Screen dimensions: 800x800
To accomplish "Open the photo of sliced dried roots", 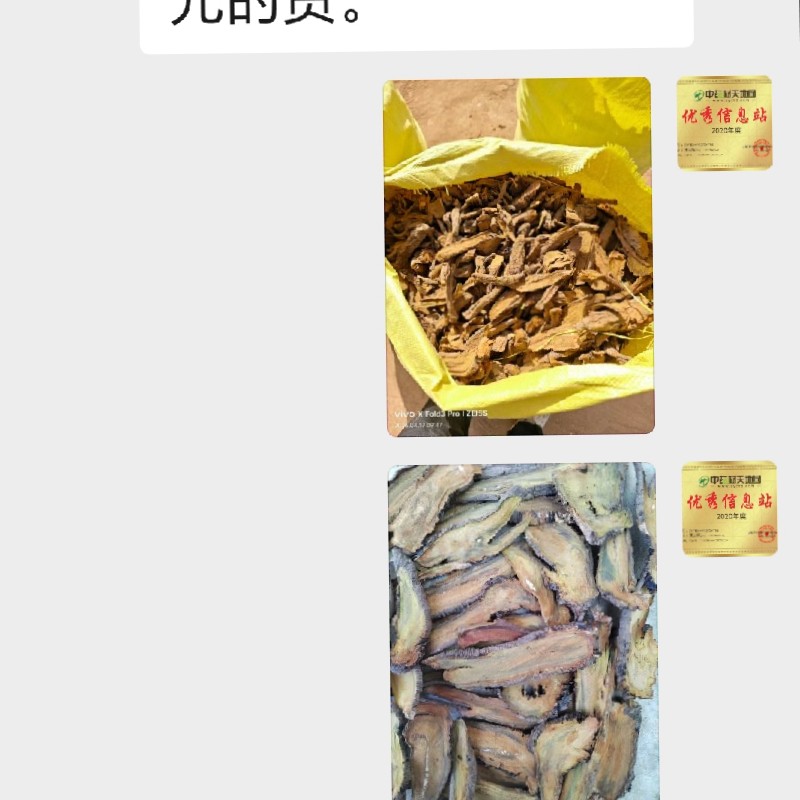I will [x=522, y=630].
